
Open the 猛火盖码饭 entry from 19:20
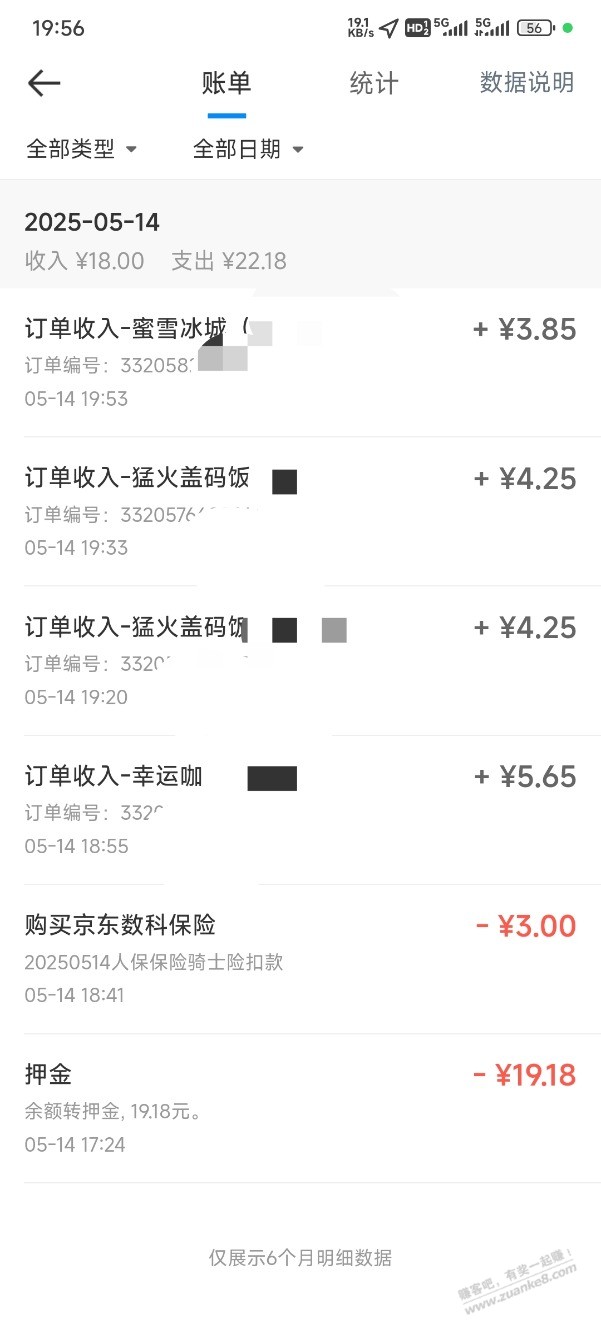pyautogui.click(x=300, y=661)
